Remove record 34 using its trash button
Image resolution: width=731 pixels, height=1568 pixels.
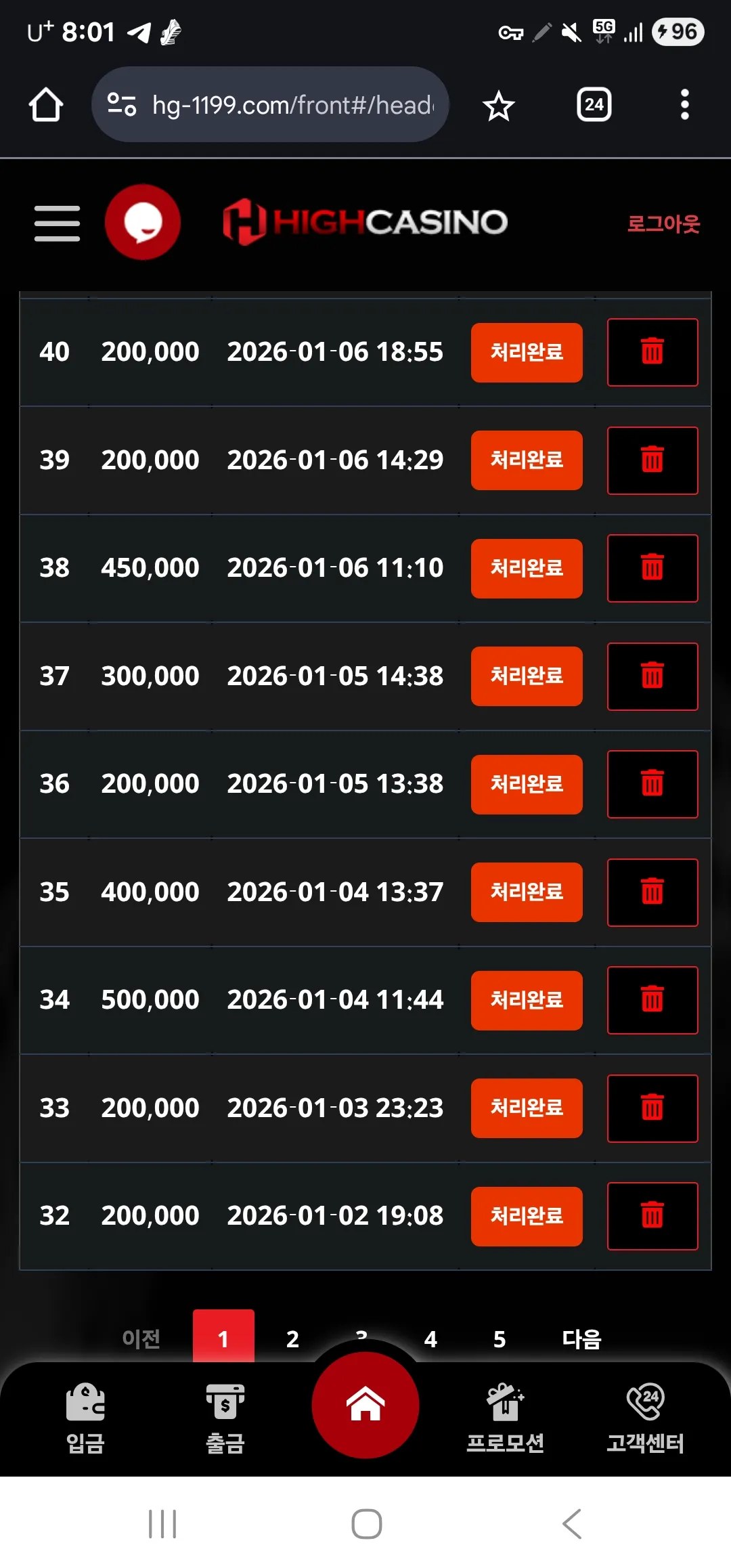652,1000
